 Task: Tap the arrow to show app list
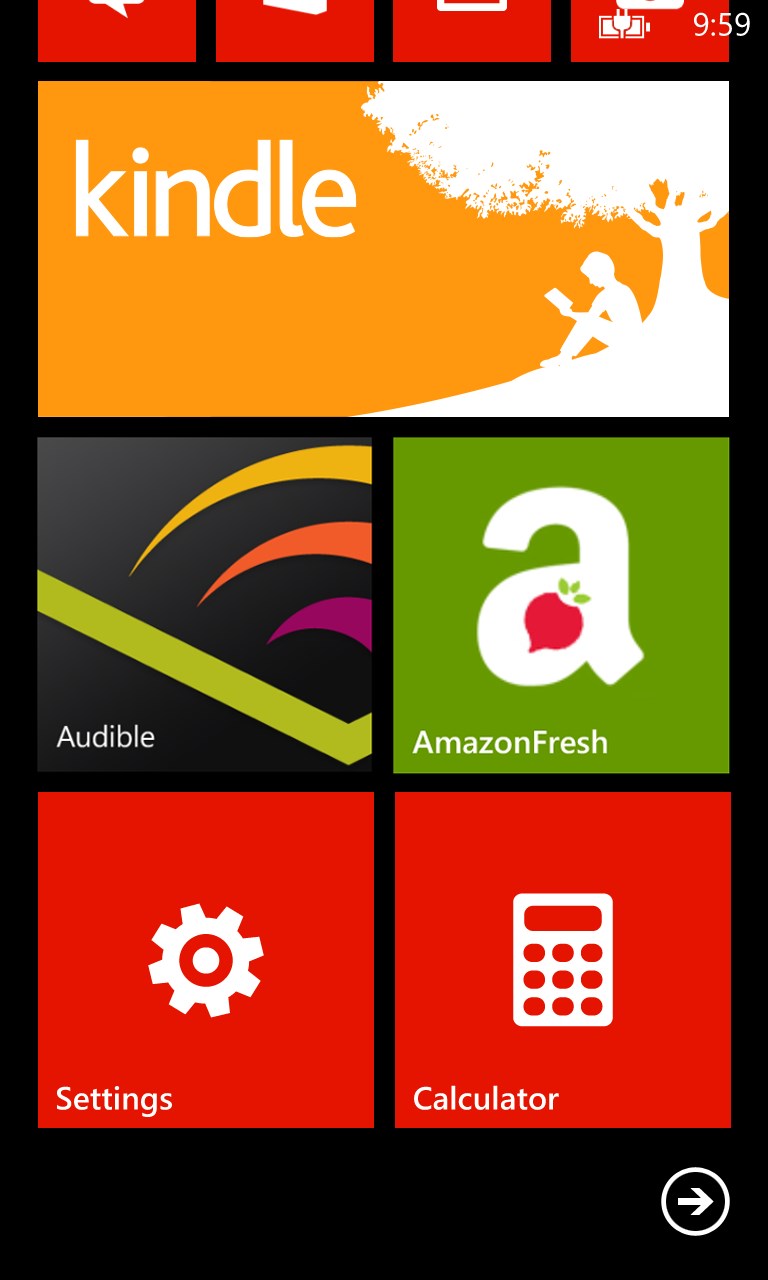tap(695, 1201)
